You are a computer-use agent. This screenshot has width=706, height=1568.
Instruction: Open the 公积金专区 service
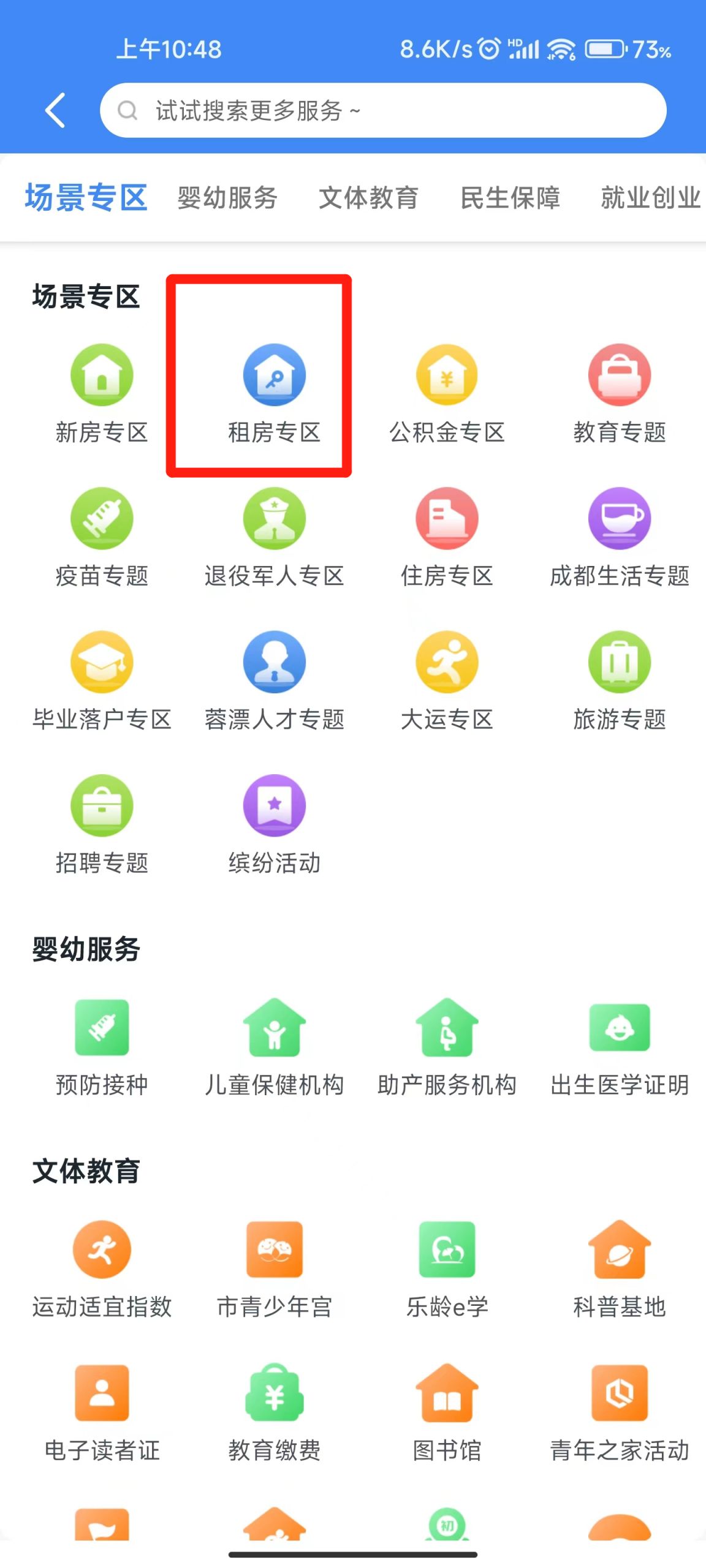coord(447,392)
